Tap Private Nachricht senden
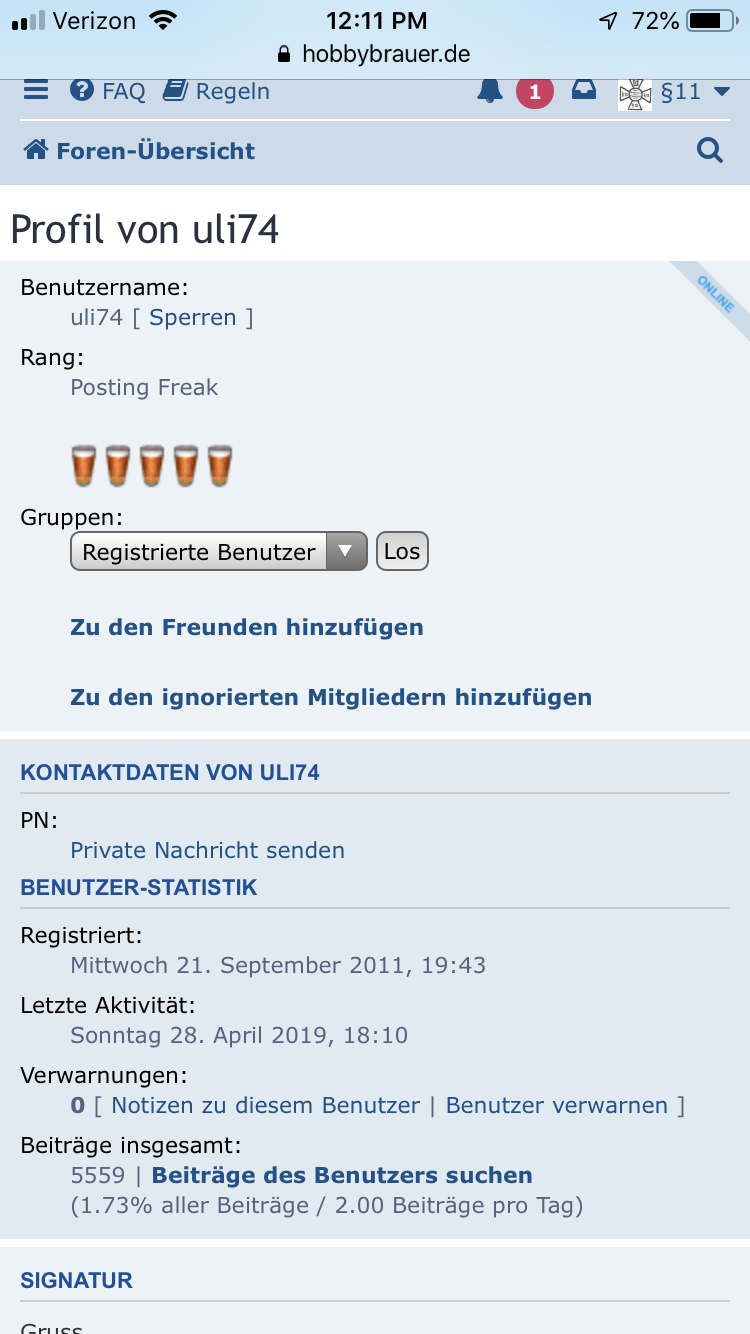 (x=207, y=850)
